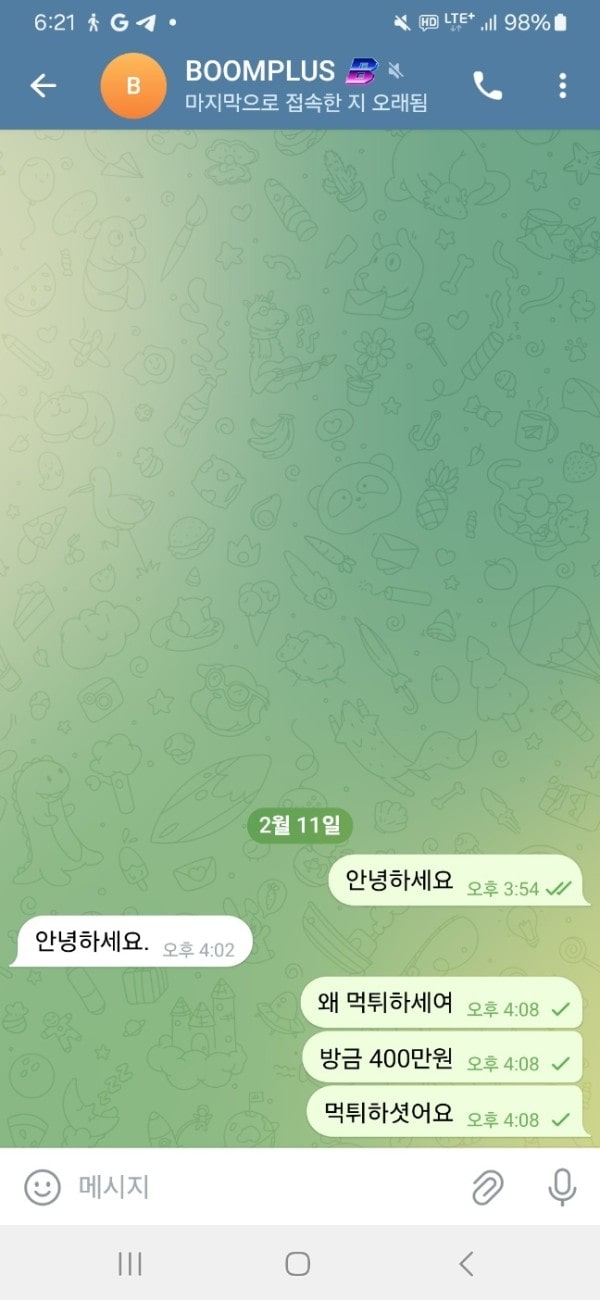Focus the 메시지 text field

pyautogui.click(x=260, y=1187)
